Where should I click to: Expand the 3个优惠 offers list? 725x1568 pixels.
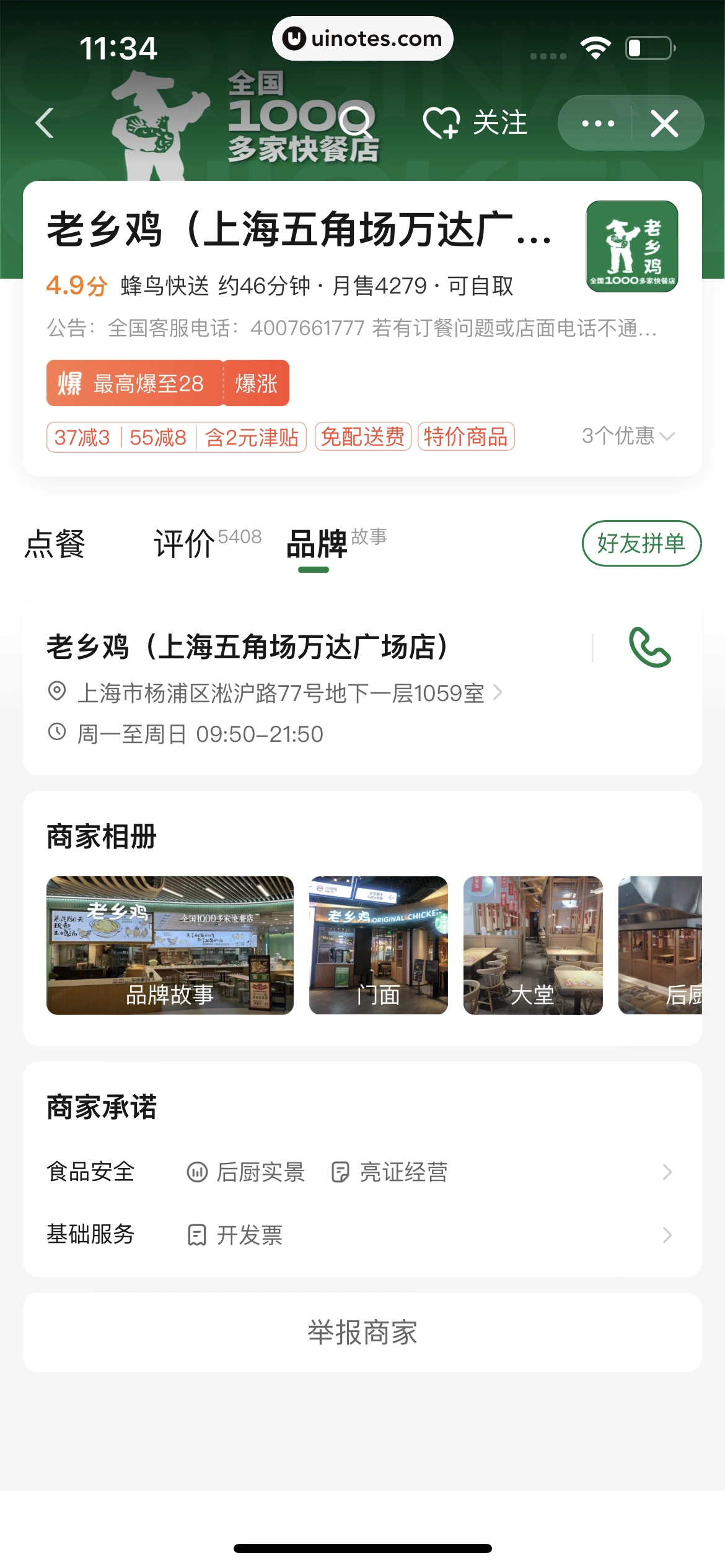pos(626,437)
